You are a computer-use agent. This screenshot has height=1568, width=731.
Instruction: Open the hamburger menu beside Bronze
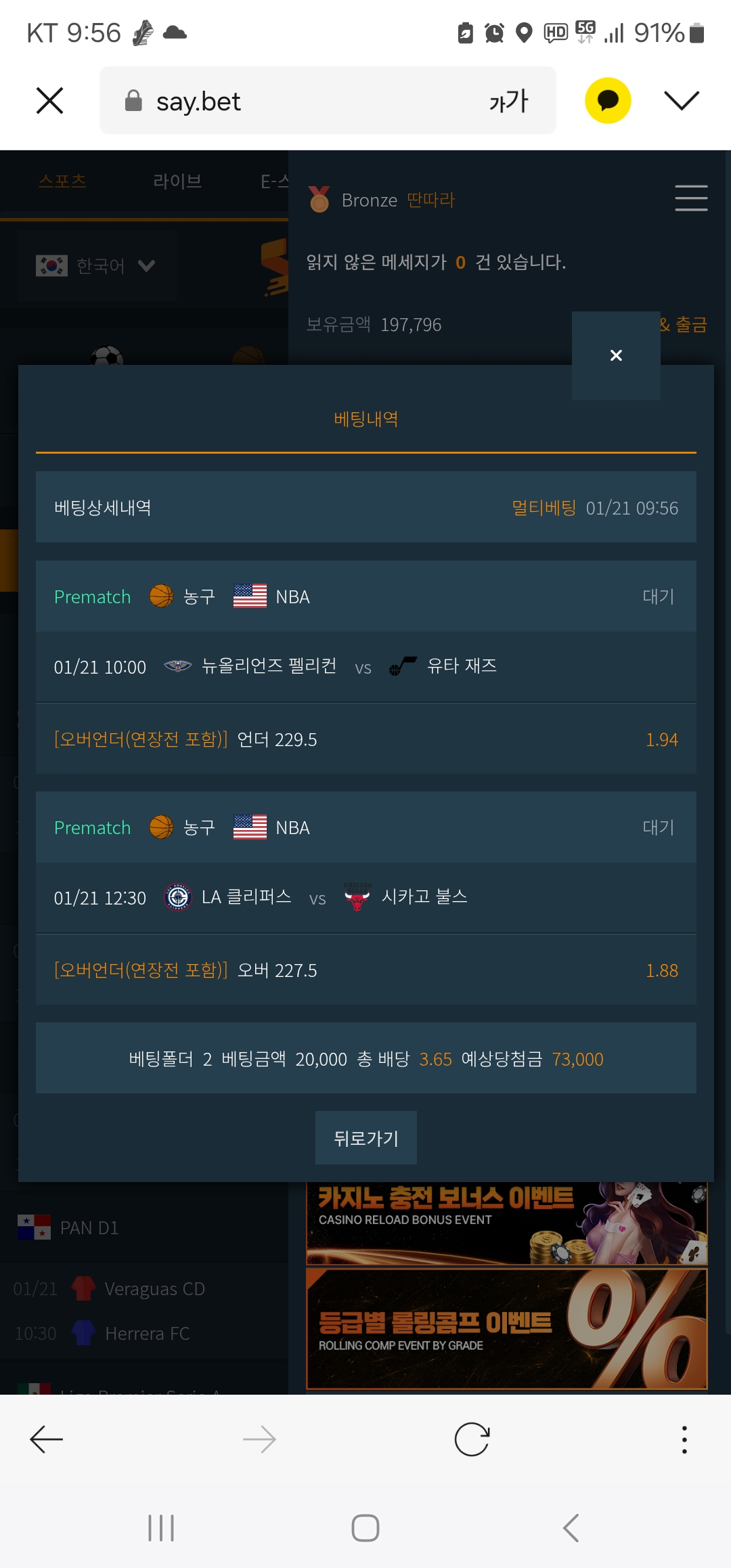[x=691, y=198]
